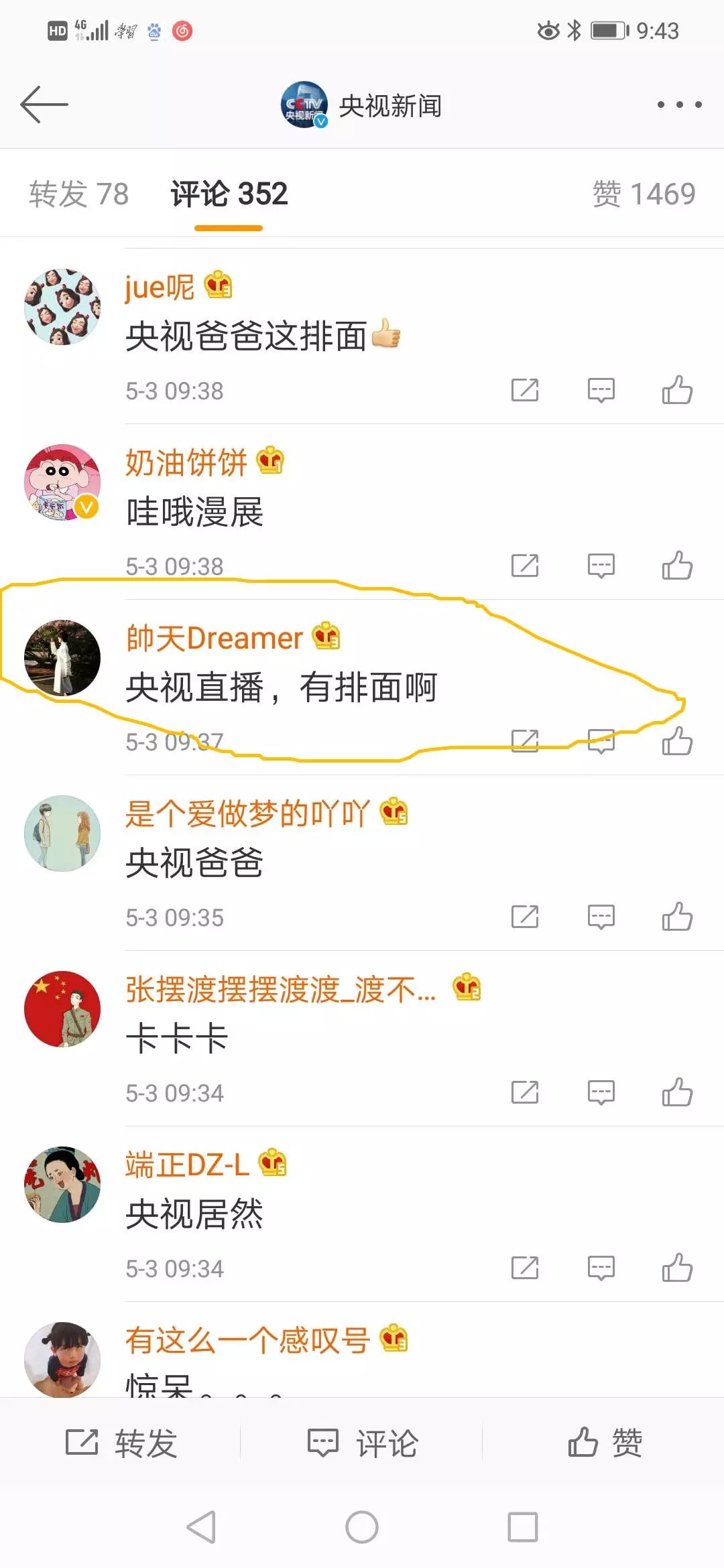Repost 奶油饼饼's comment

pos(525,566)
